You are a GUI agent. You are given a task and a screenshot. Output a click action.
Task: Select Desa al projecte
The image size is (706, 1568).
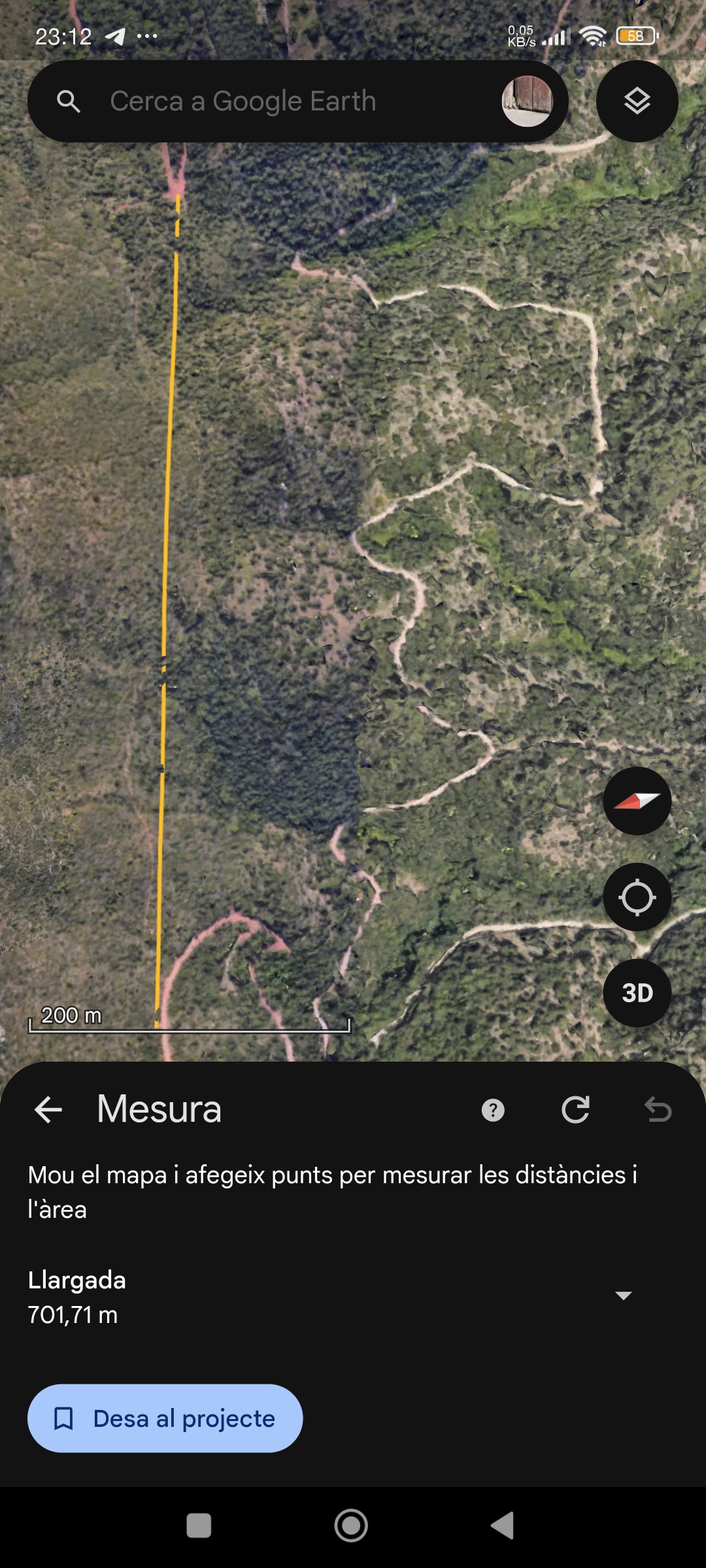tap(165, 1418)
